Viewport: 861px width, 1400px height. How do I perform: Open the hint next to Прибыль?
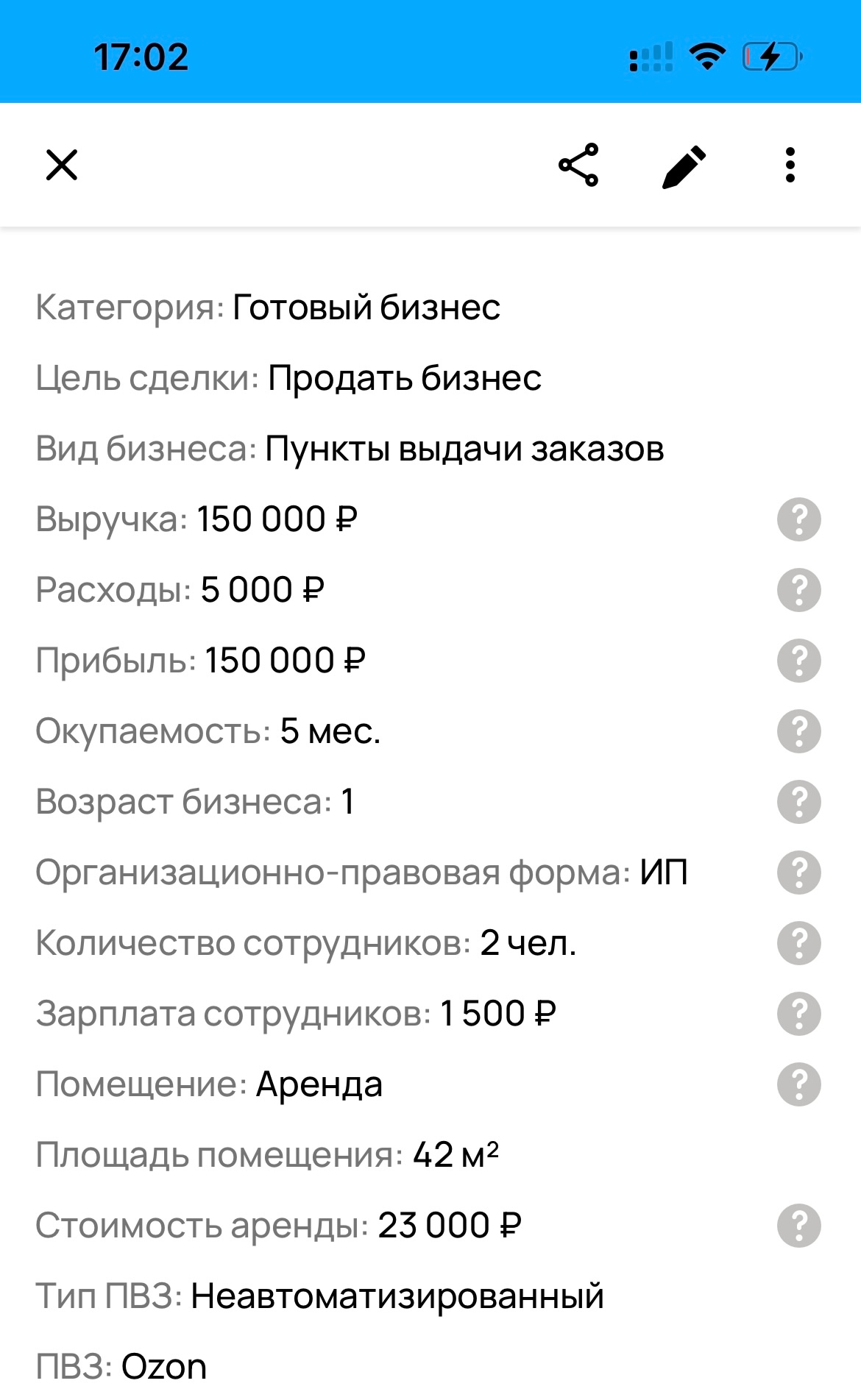tap(799, 661)
